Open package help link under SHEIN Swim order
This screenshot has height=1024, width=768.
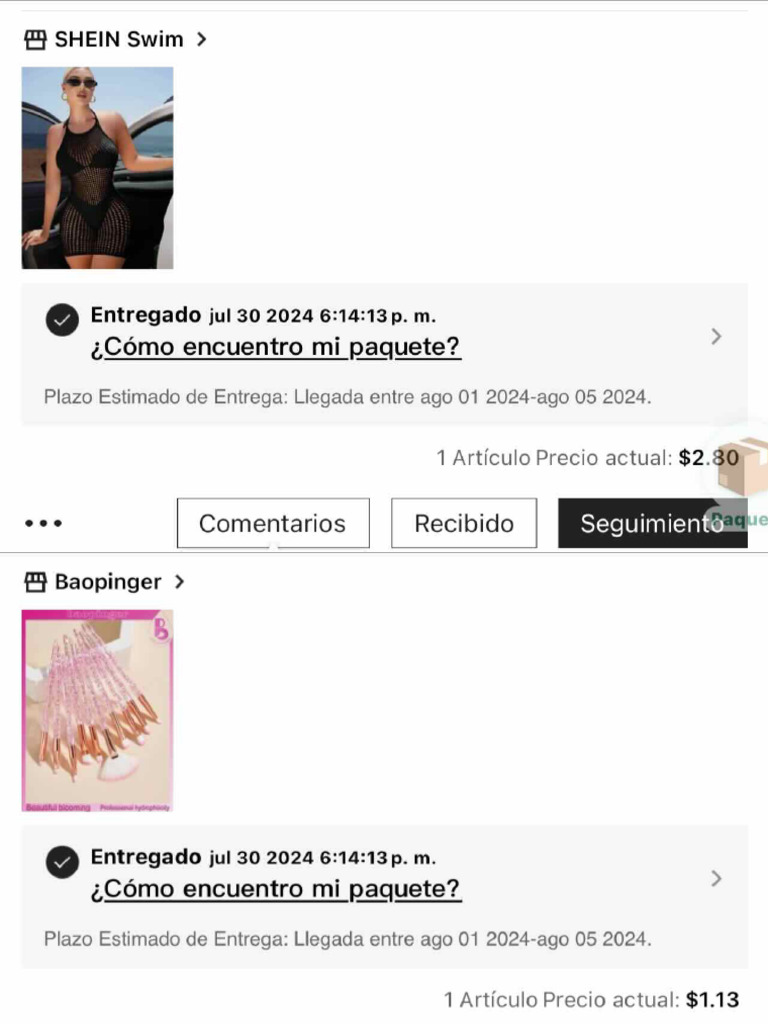(276, 347)
